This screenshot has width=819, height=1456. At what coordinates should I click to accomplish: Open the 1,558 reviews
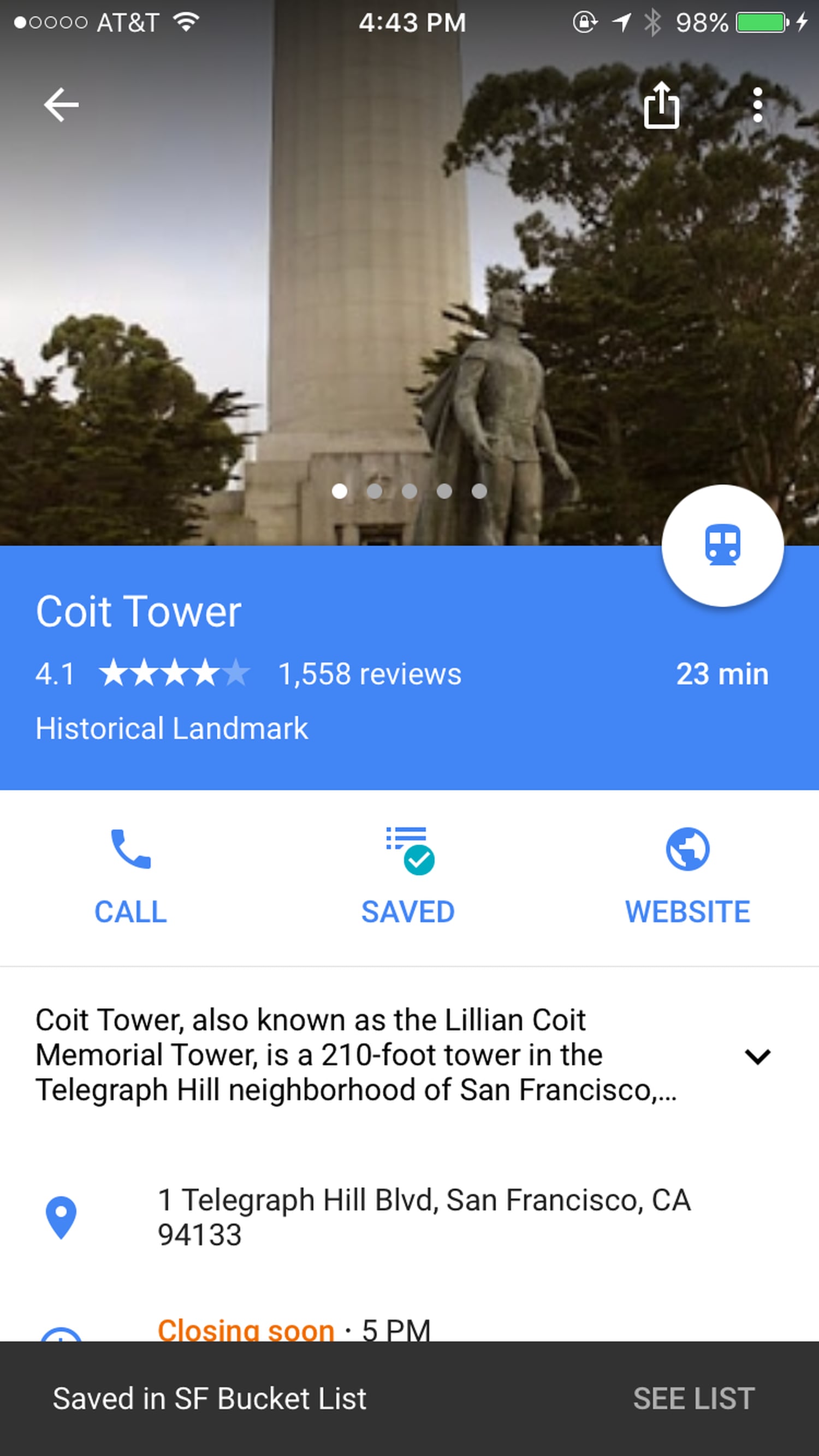pyautogui.click(x=370, y=675)
